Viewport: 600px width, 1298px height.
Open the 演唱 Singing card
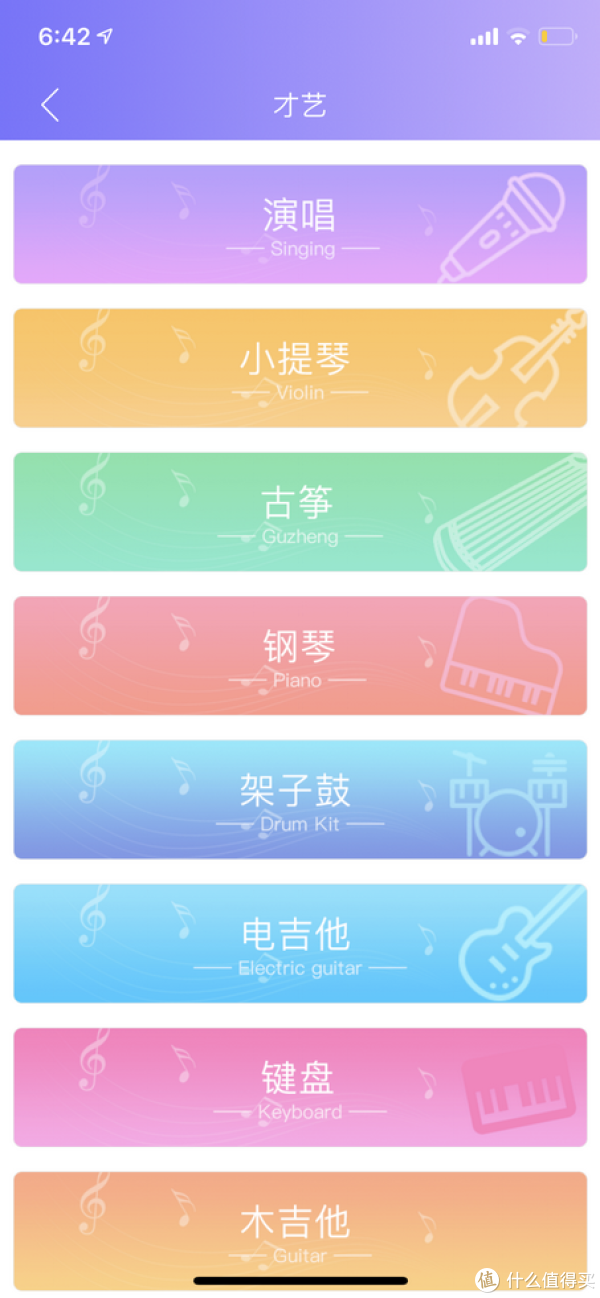point(300,224)
